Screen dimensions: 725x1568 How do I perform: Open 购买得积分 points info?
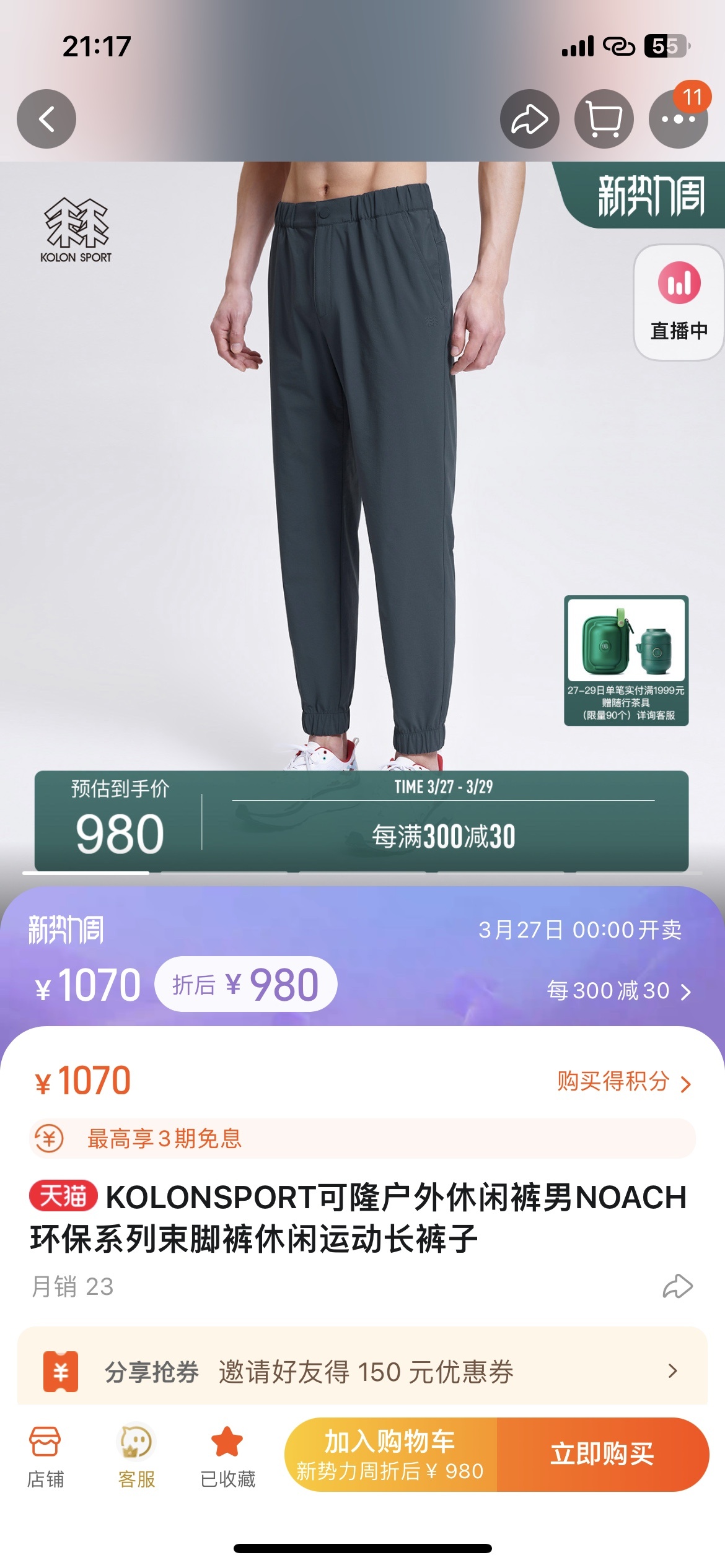tap(623, 1081)
